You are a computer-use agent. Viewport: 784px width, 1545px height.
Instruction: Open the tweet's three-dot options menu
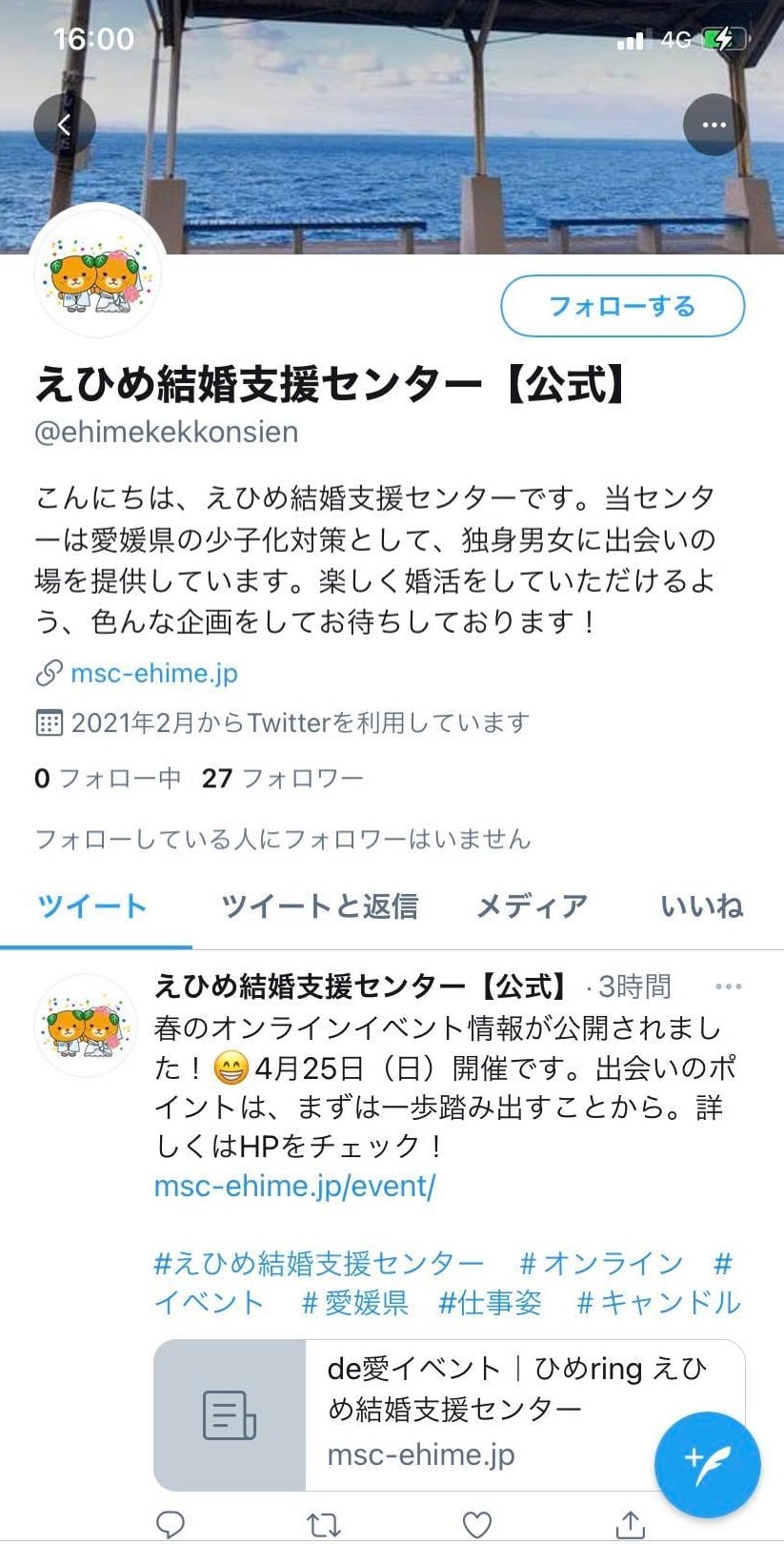728,986
